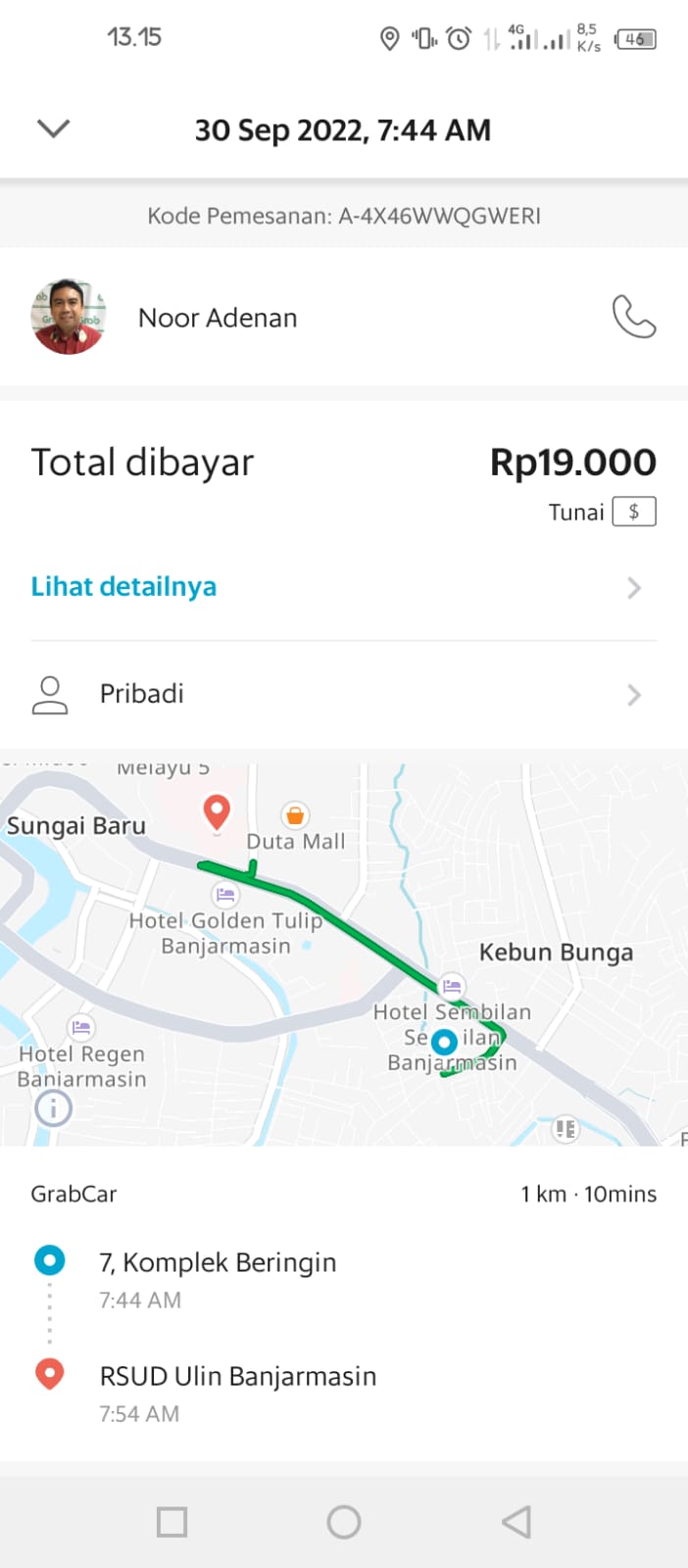This screenshot has height=1568, width=688.
Task: Go back with the system back button
Action: [x=516, y=1522]
